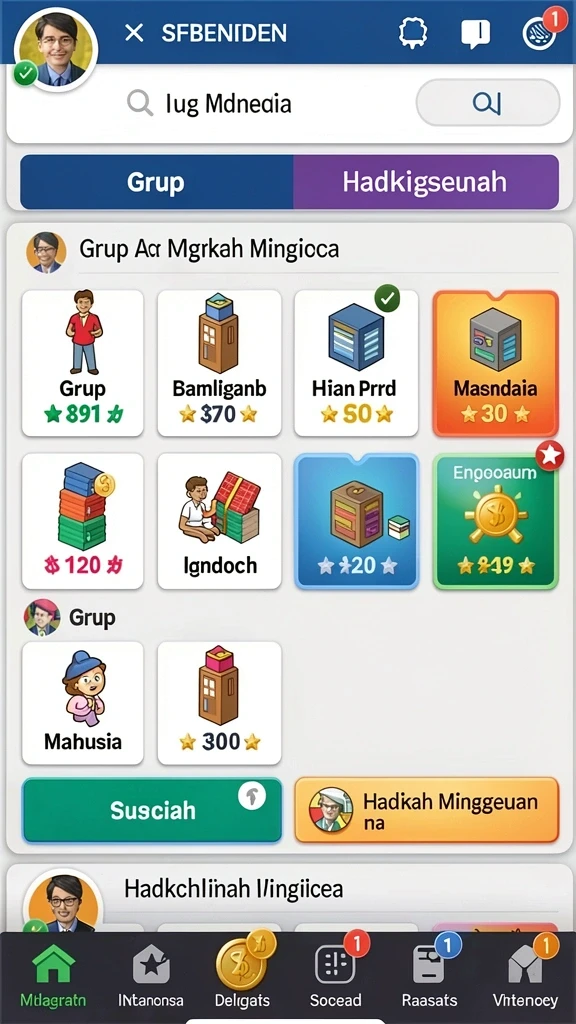Open the Socead tab

tap(336, 977)
